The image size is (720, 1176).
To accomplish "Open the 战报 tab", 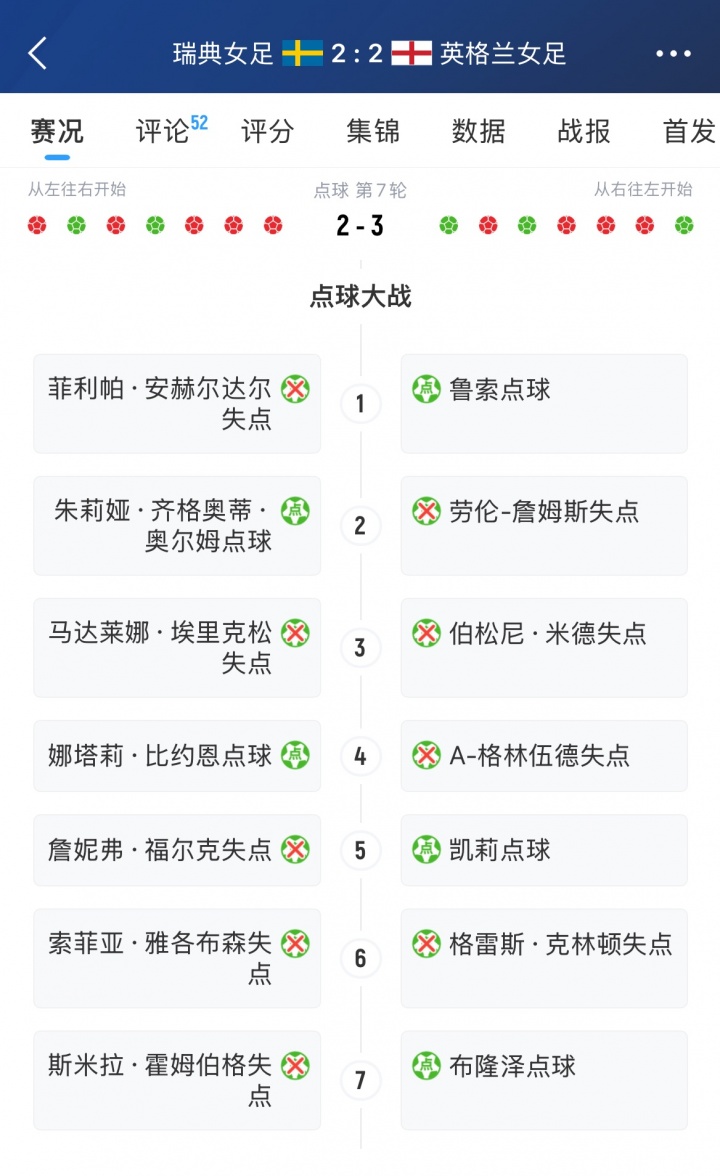I will point(584,131).
